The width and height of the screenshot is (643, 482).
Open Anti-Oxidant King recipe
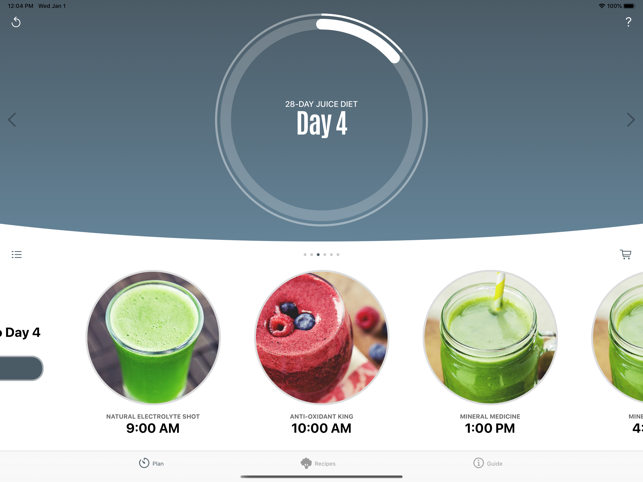(x=321, y=337)
